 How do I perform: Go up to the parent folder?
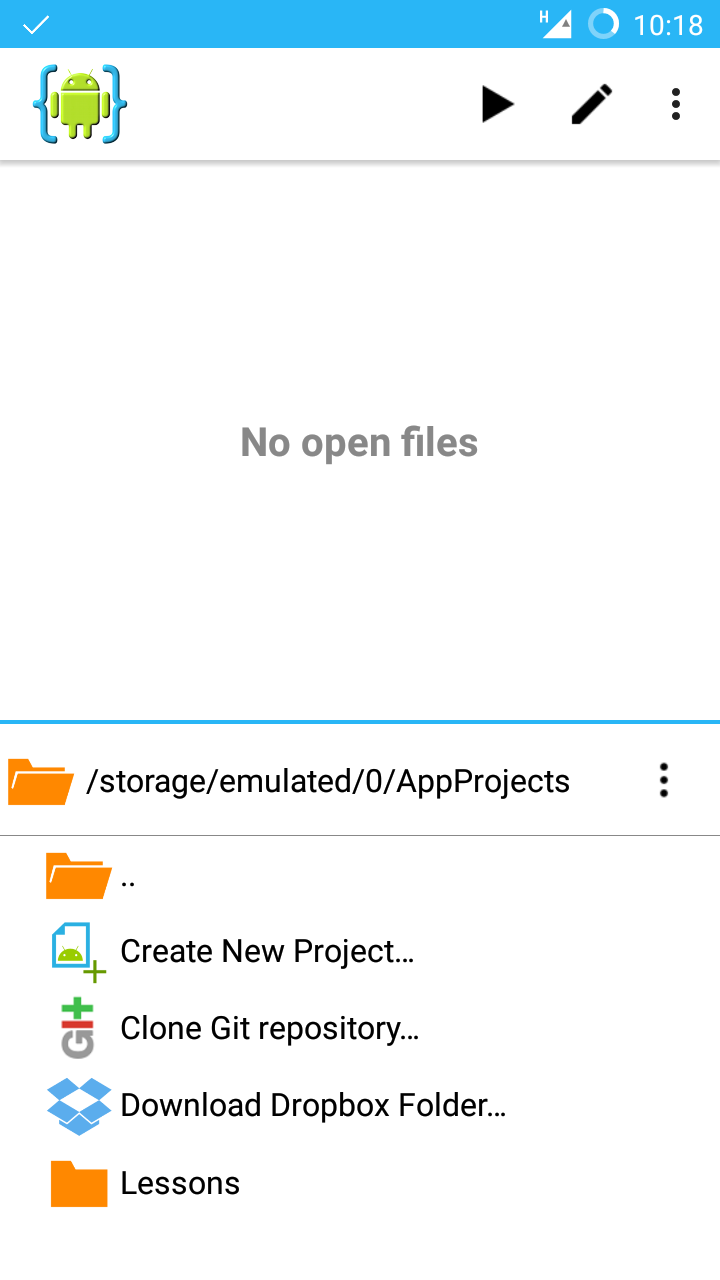coord(360,877)
